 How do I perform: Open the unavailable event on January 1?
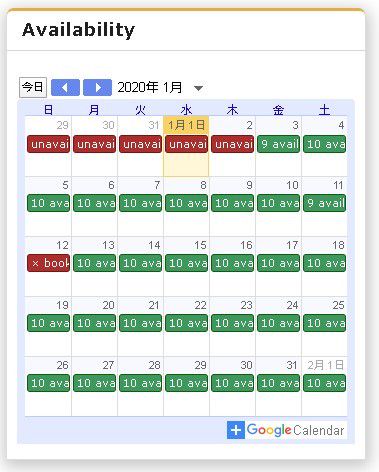[187, 144]
